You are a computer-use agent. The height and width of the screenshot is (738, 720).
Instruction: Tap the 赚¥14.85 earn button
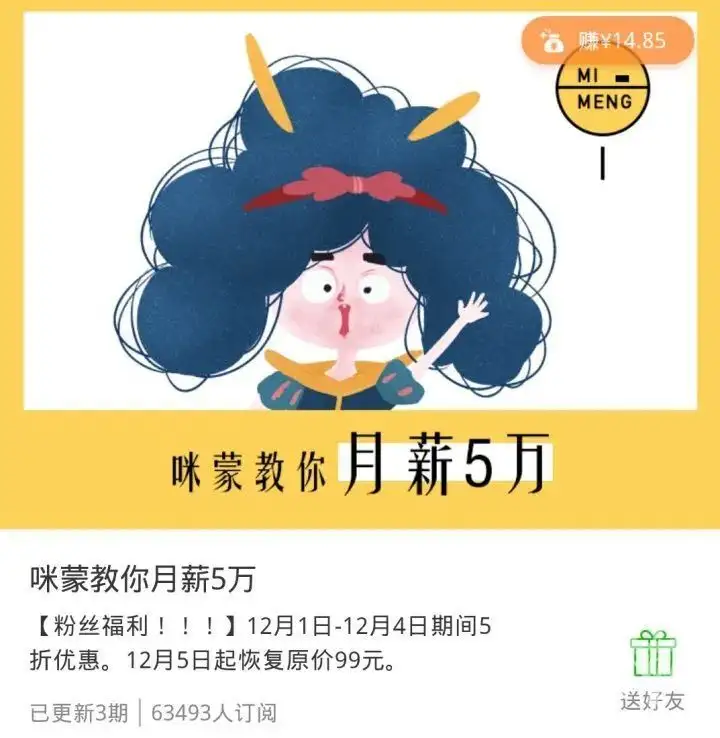(x=608, y=41)
